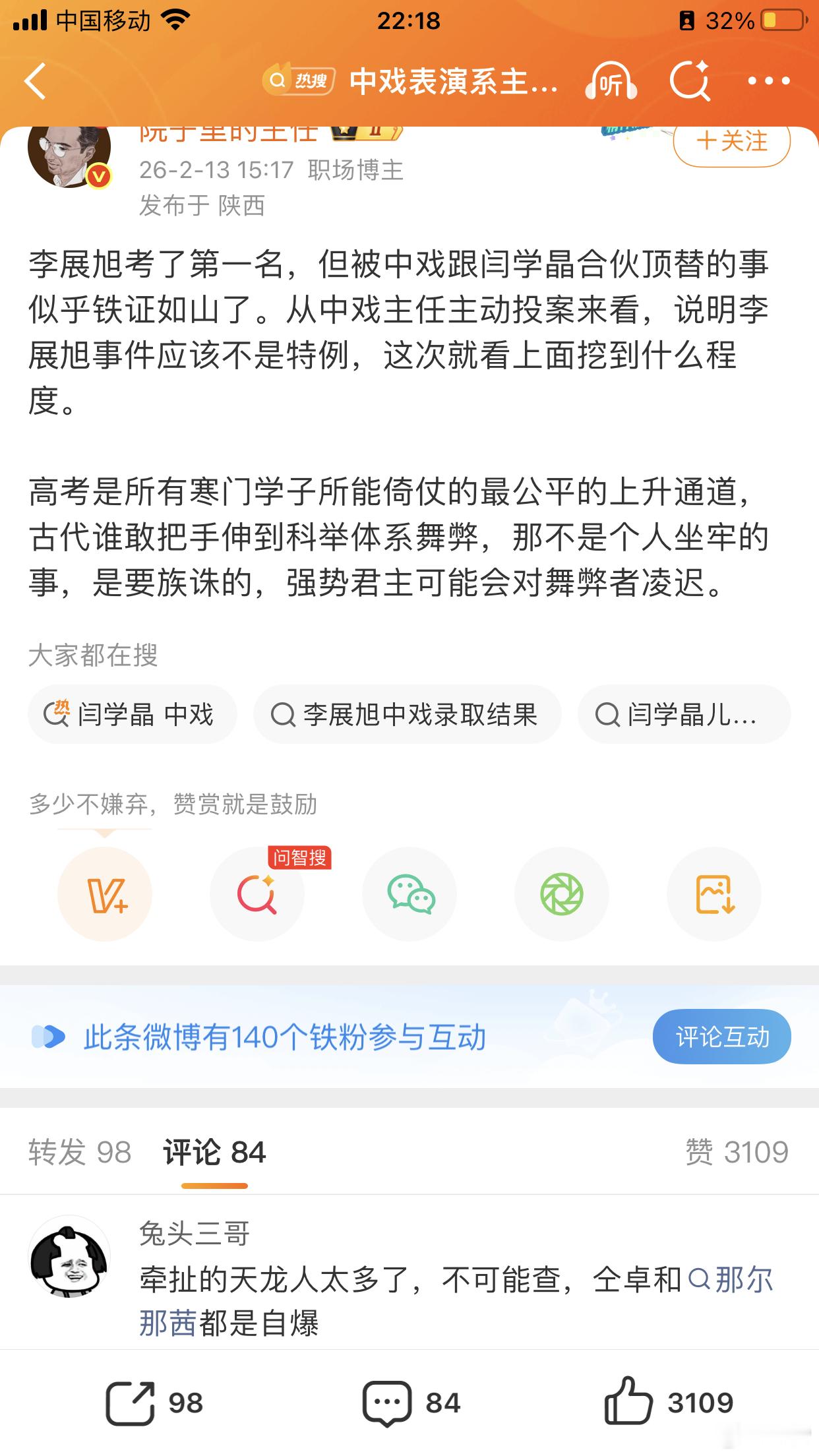The image size is (819, 1456).
Task: Tap the 评论互动 button on the fan banner
Action: click(x=721, y=1036)
